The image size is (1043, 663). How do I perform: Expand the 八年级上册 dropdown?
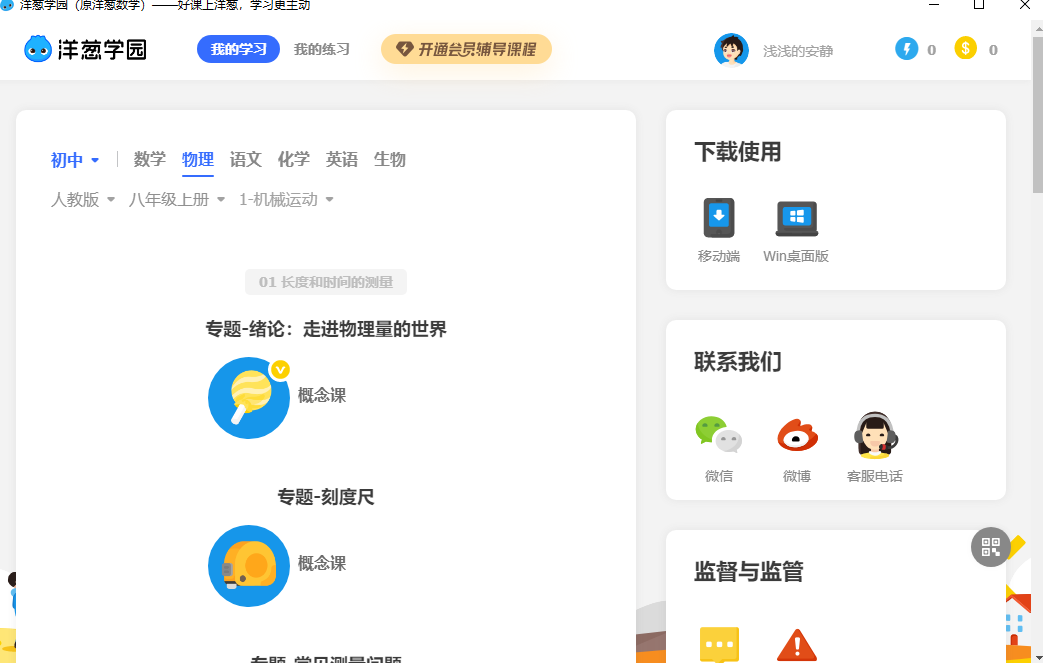[x=177, y=200]
